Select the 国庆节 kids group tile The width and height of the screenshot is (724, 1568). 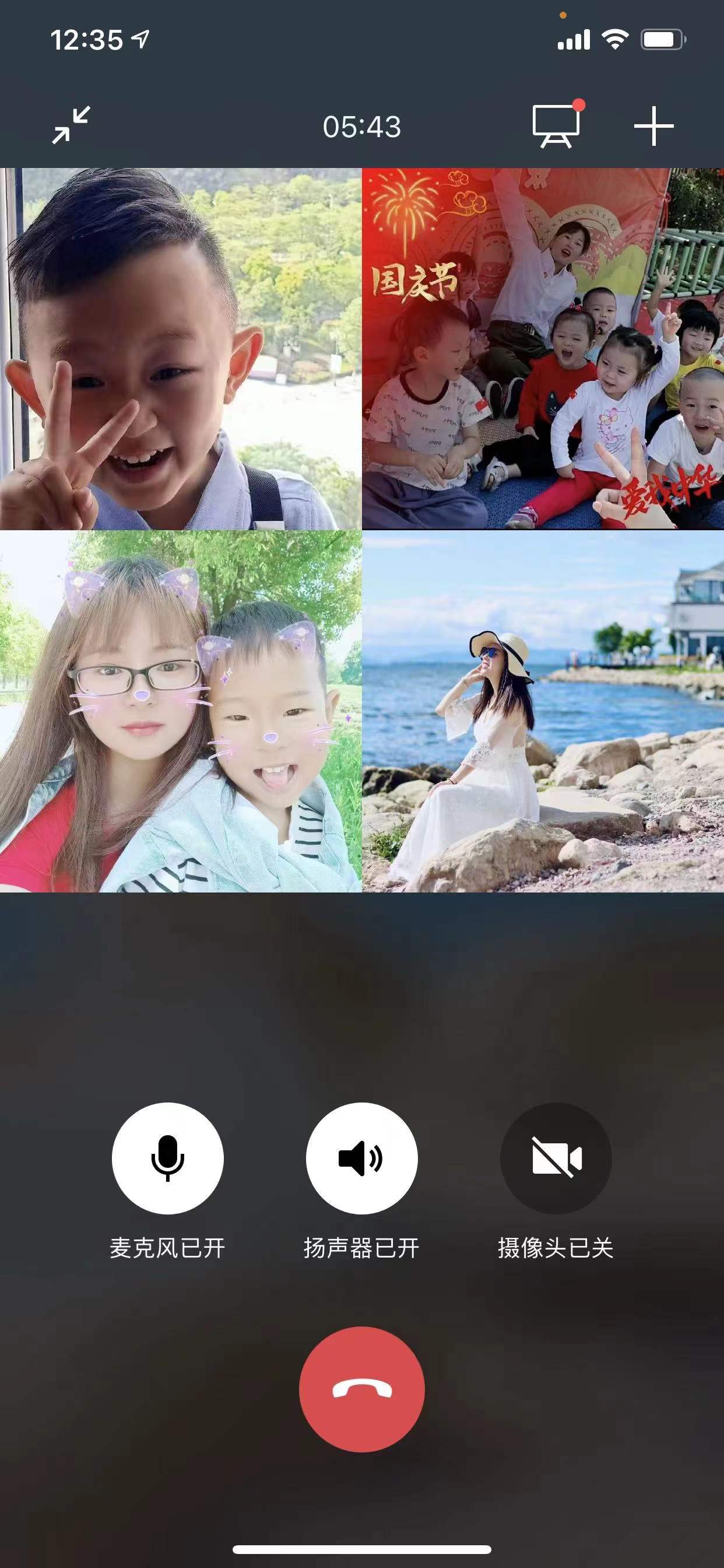tap(543, 349)
